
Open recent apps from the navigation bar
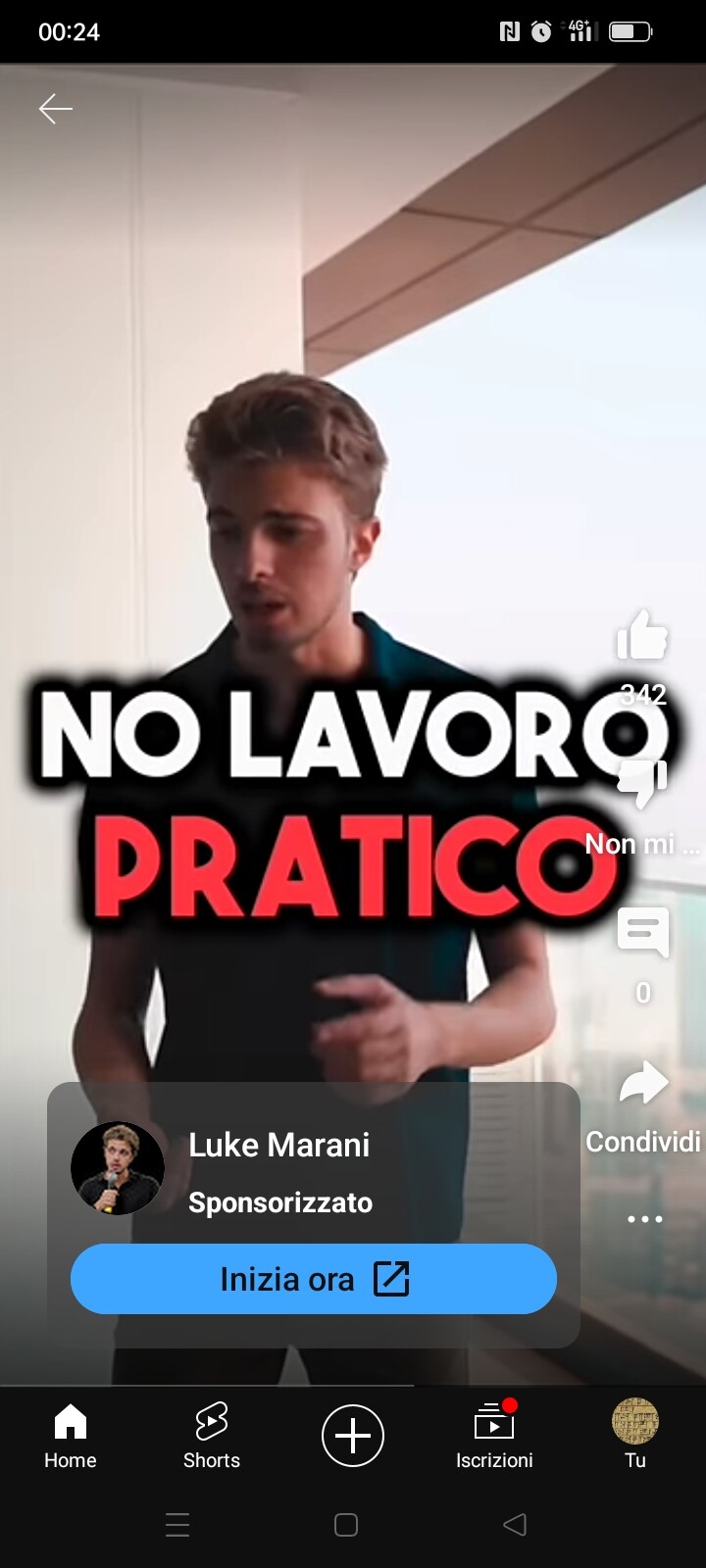pos(177,1524)
